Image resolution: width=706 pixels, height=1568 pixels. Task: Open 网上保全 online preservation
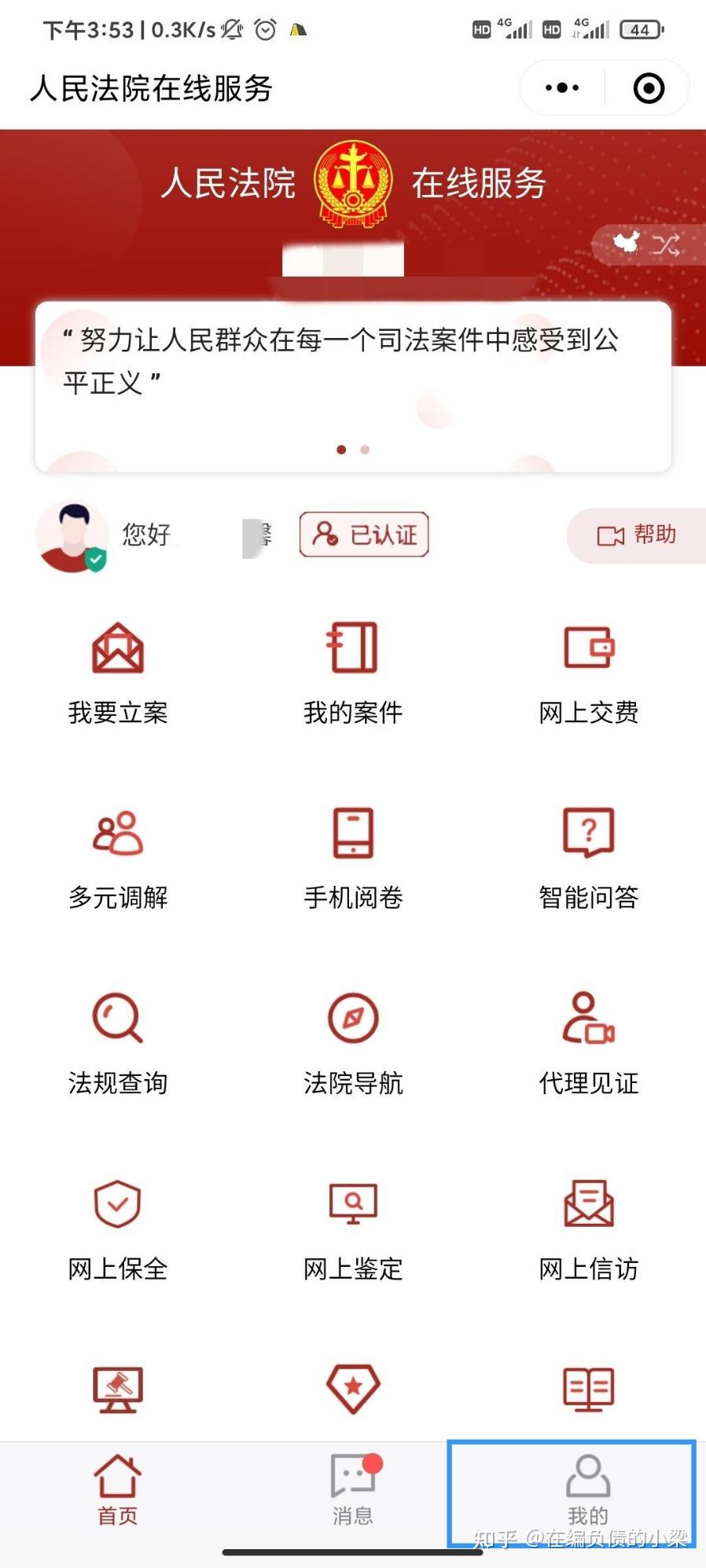pyautogui.click(x=116, y=1226)
